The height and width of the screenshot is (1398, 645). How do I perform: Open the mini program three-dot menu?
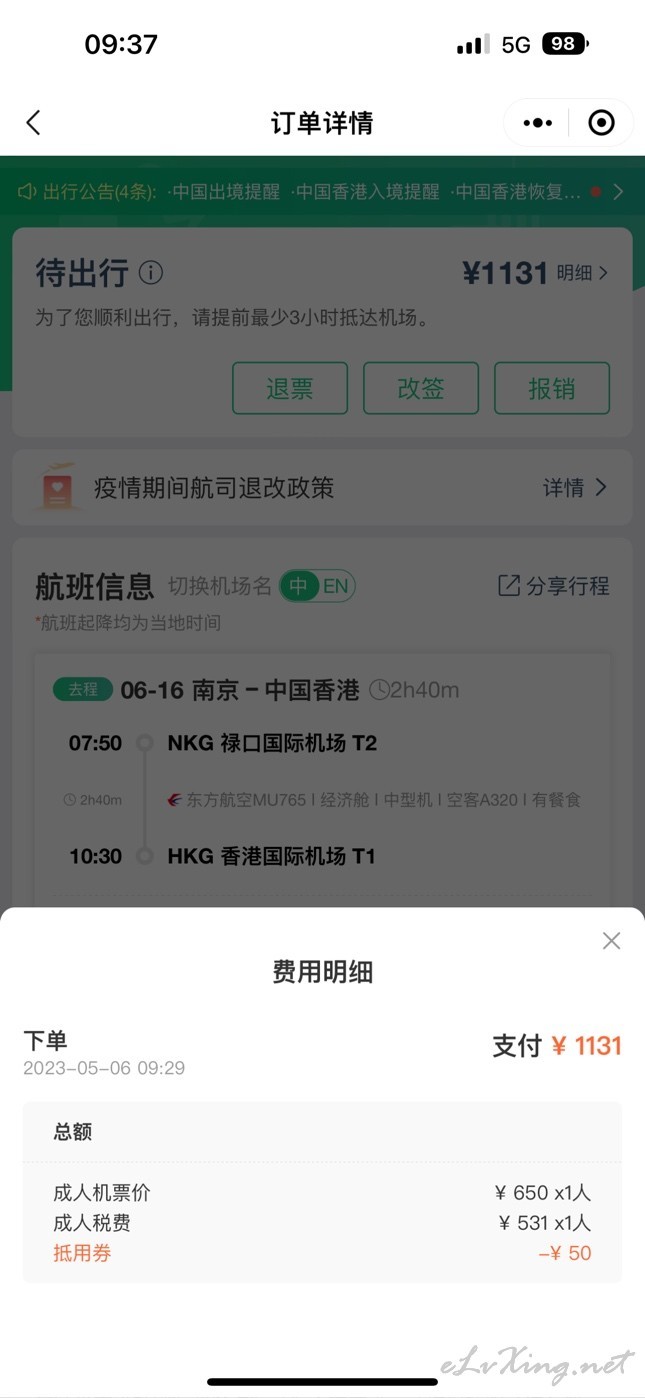537,123
